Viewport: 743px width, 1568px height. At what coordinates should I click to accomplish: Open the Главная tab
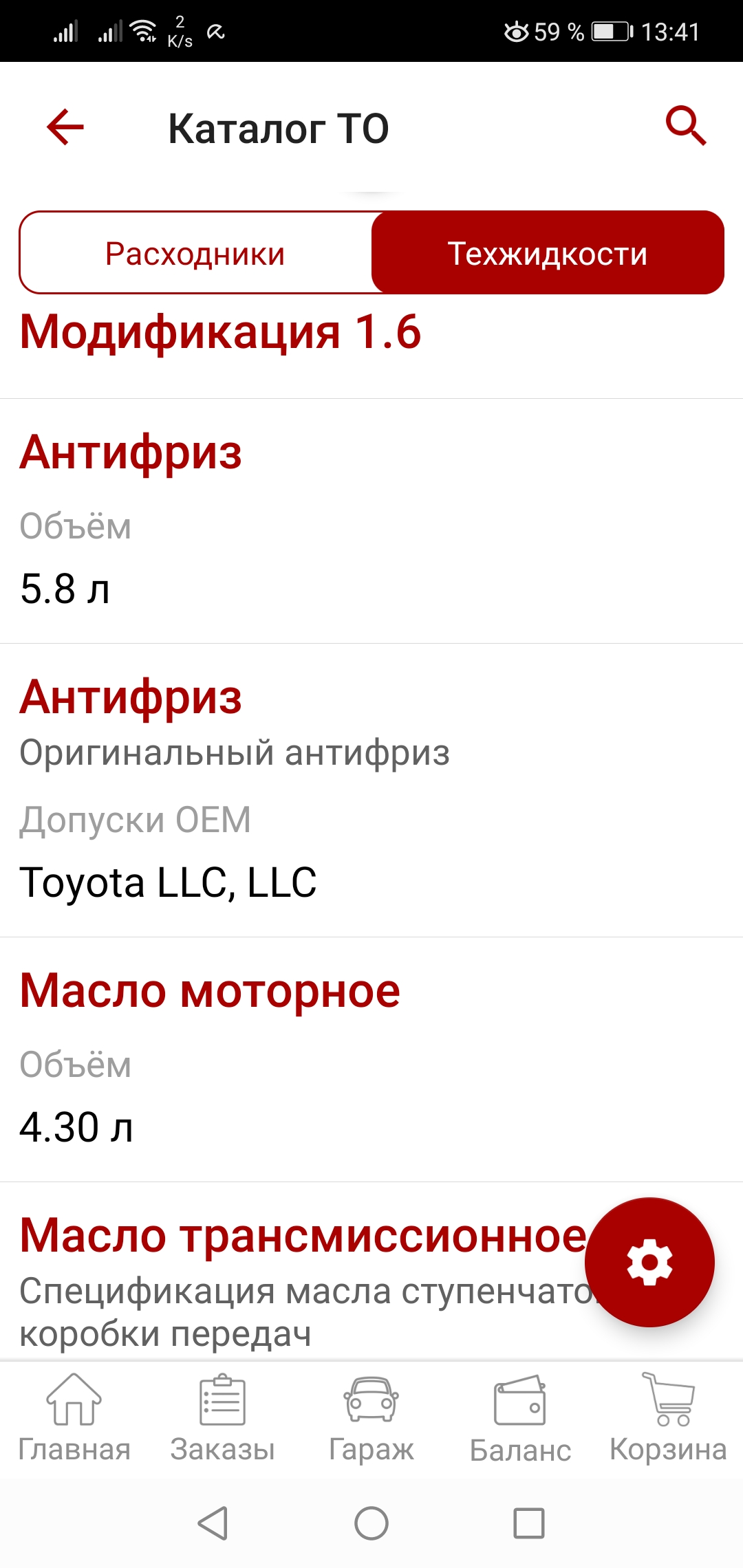pyautogui.click(x=74, y=1418)
